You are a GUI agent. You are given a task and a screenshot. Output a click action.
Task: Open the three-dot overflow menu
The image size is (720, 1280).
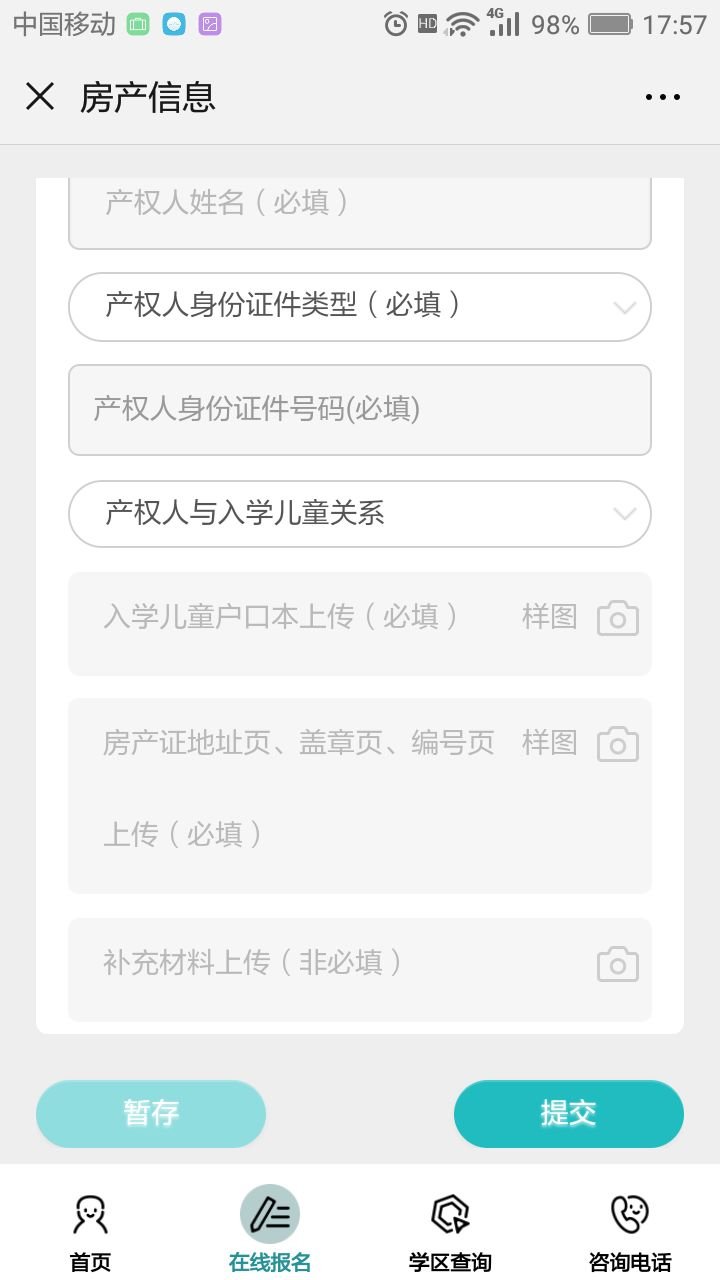coord(662,97)
